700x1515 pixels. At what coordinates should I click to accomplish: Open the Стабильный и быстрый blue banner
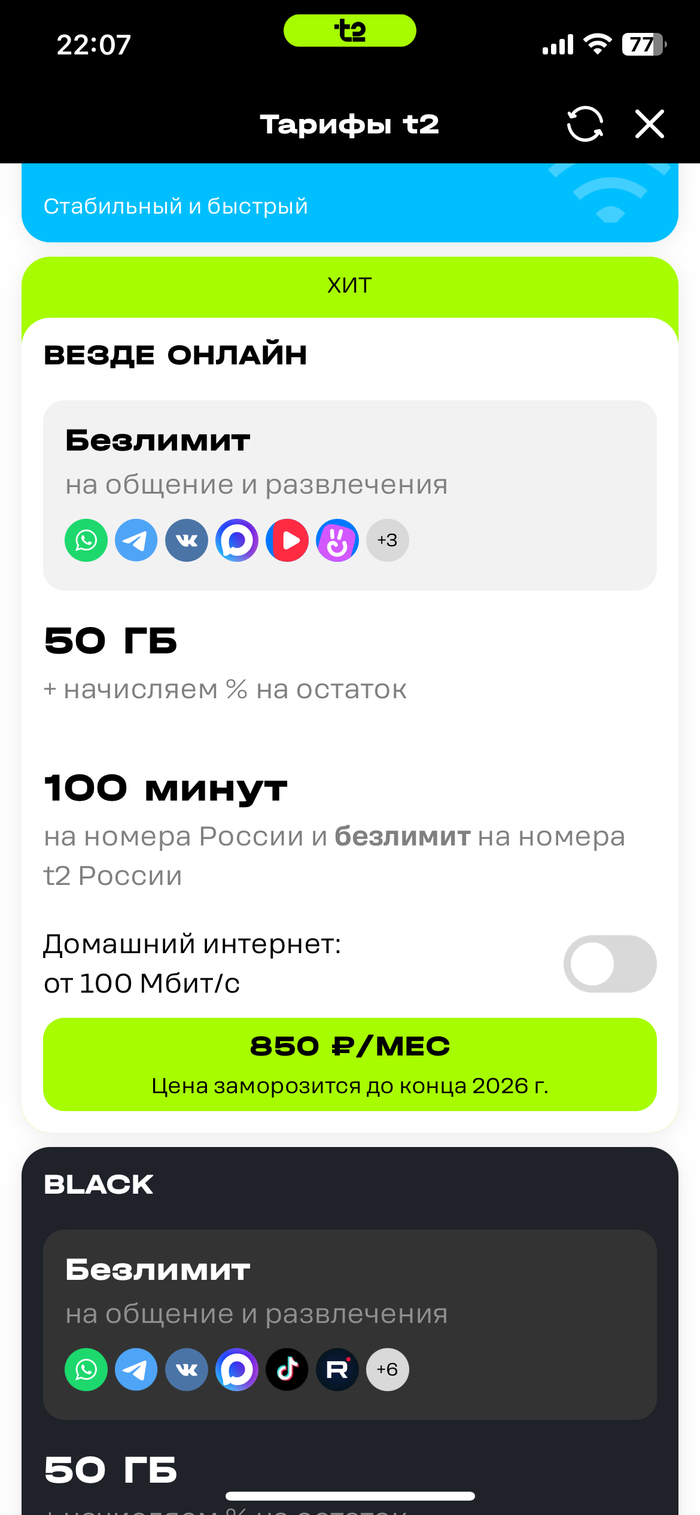350,205
